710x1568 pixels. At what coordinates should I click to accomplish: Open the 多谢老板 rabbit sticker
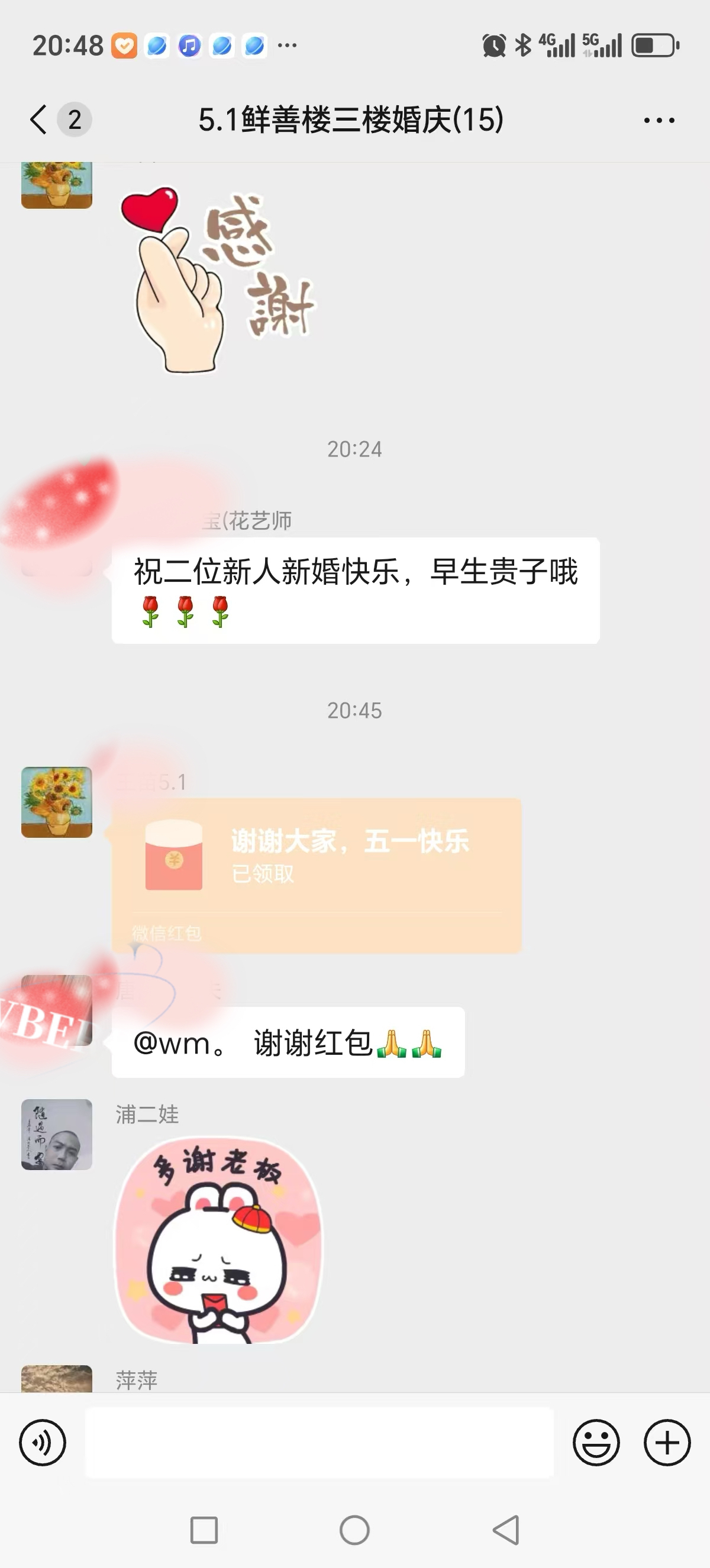218,1239
